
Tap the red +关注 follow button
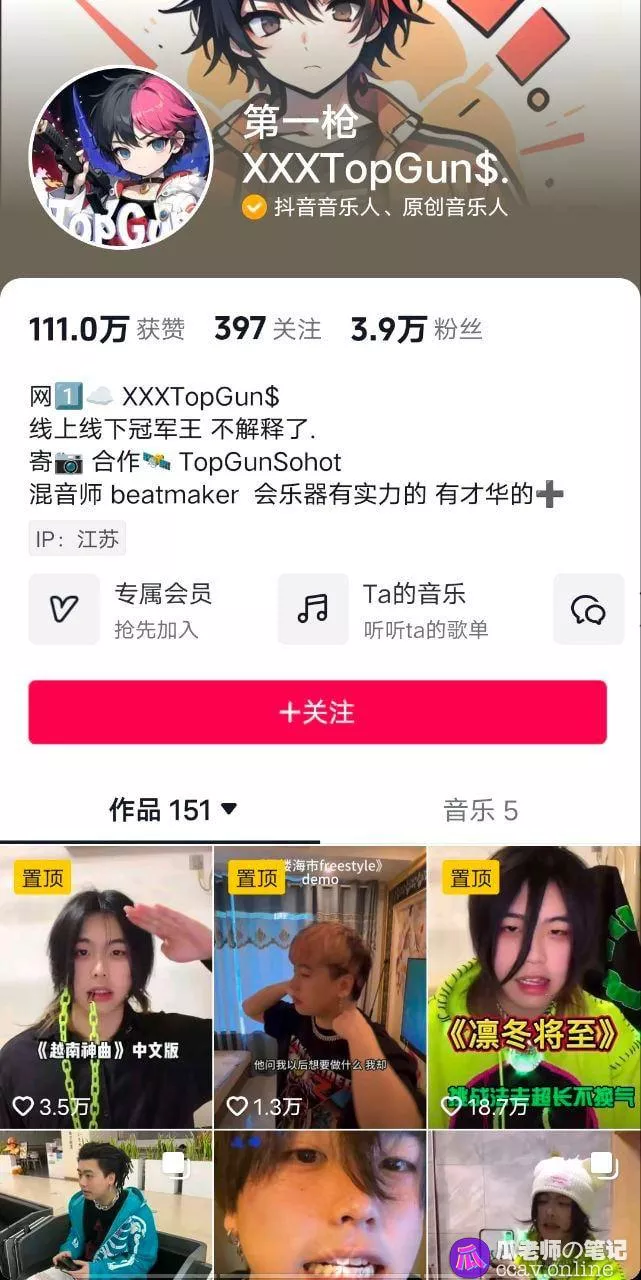coord(317,712)
